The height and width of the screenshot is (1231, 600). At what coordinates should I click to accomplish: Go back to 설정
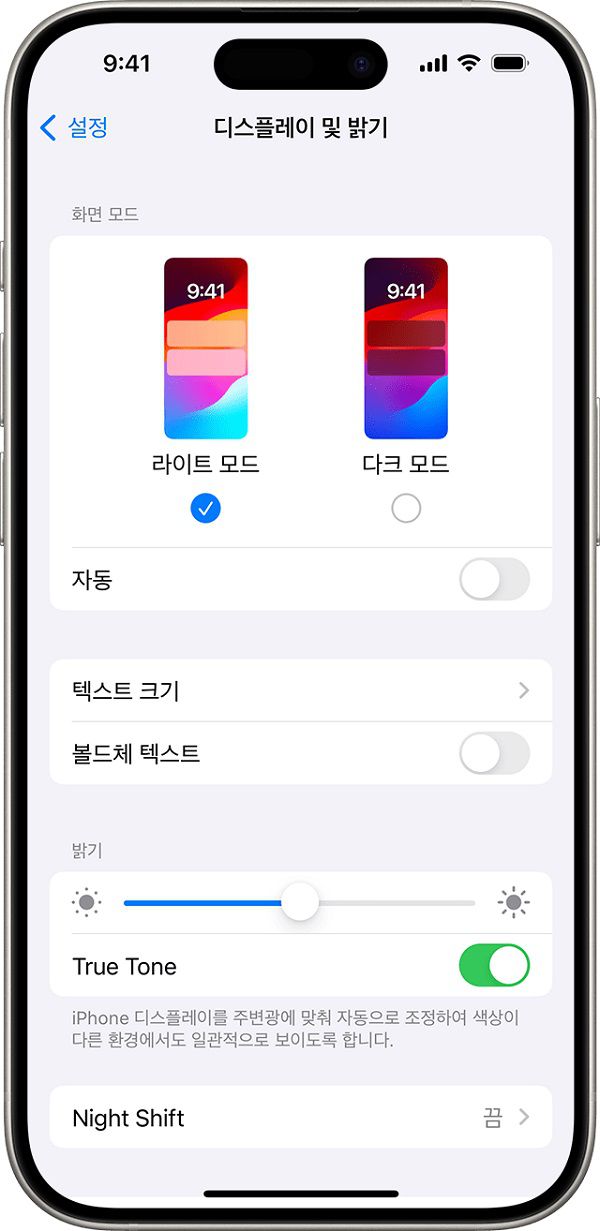click(73, 127)
